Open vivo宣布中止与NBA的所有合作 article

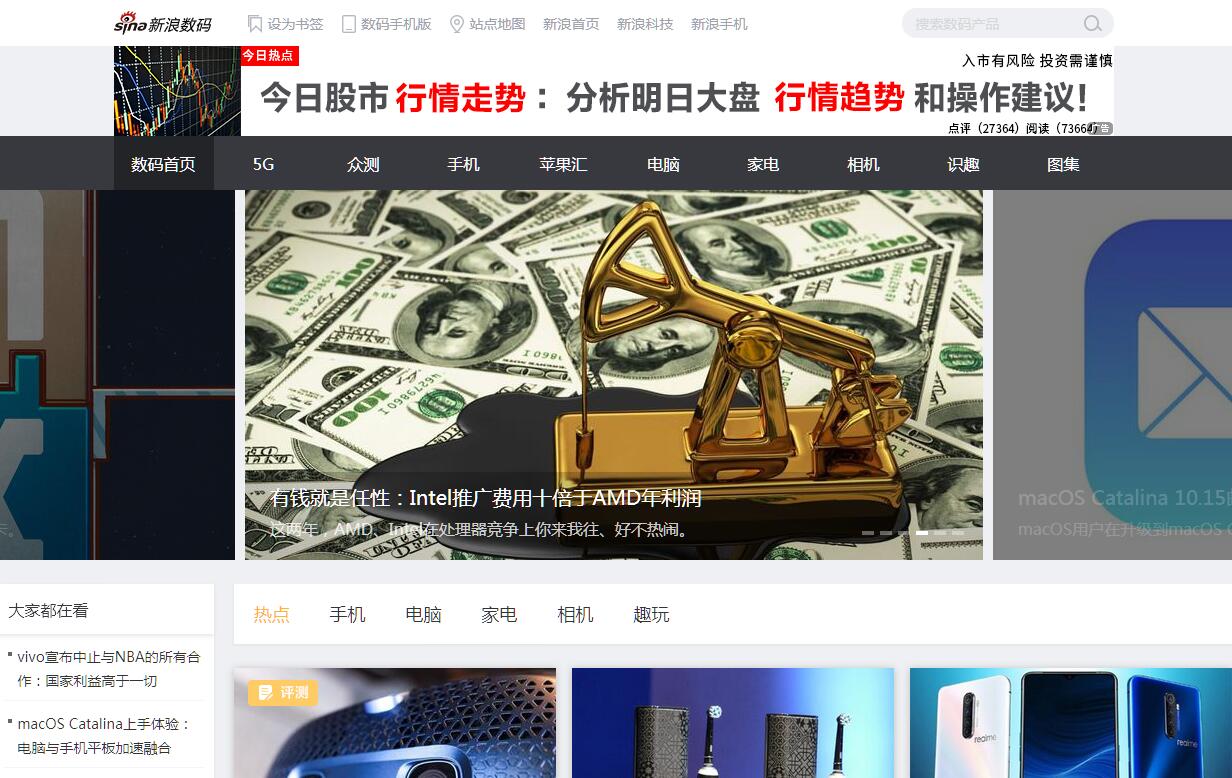pos(108,668)
